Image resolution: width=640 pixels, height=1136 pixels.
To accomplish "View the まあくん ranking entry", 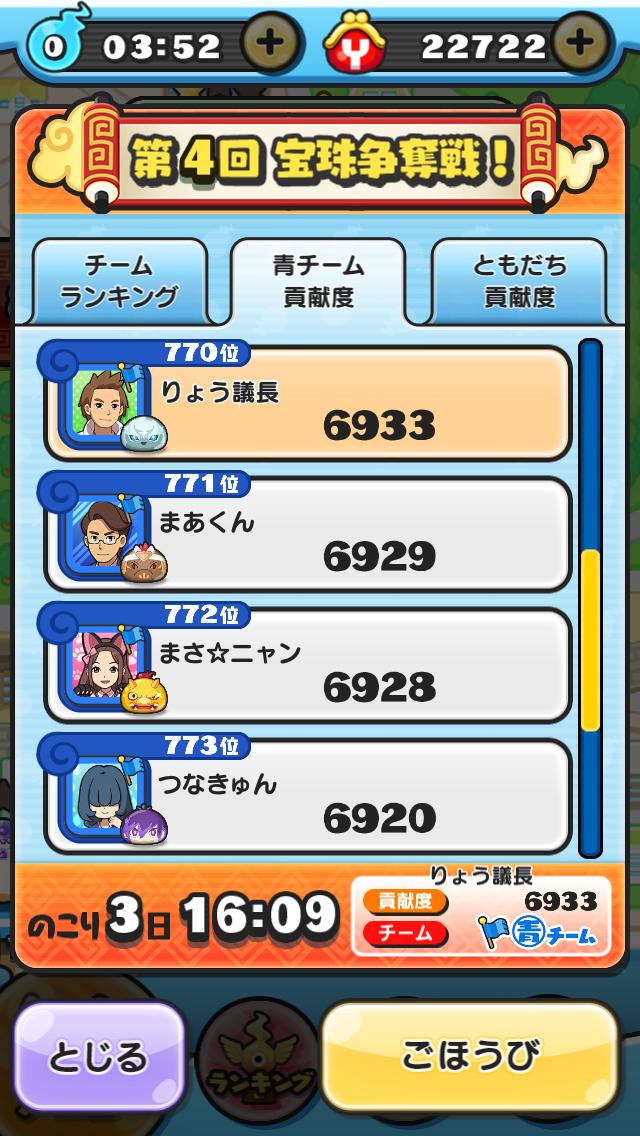I will click(308, 535).
